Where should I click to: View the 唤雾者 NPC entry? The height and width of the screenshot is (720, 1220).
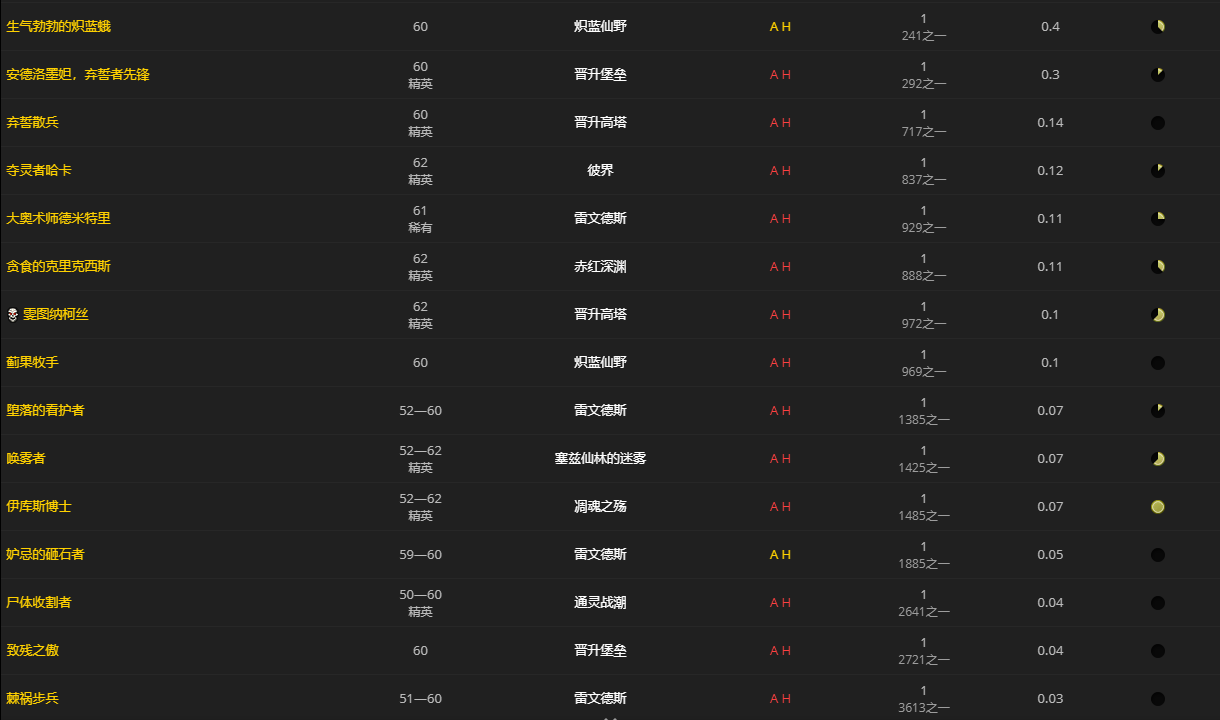(26, 458)
